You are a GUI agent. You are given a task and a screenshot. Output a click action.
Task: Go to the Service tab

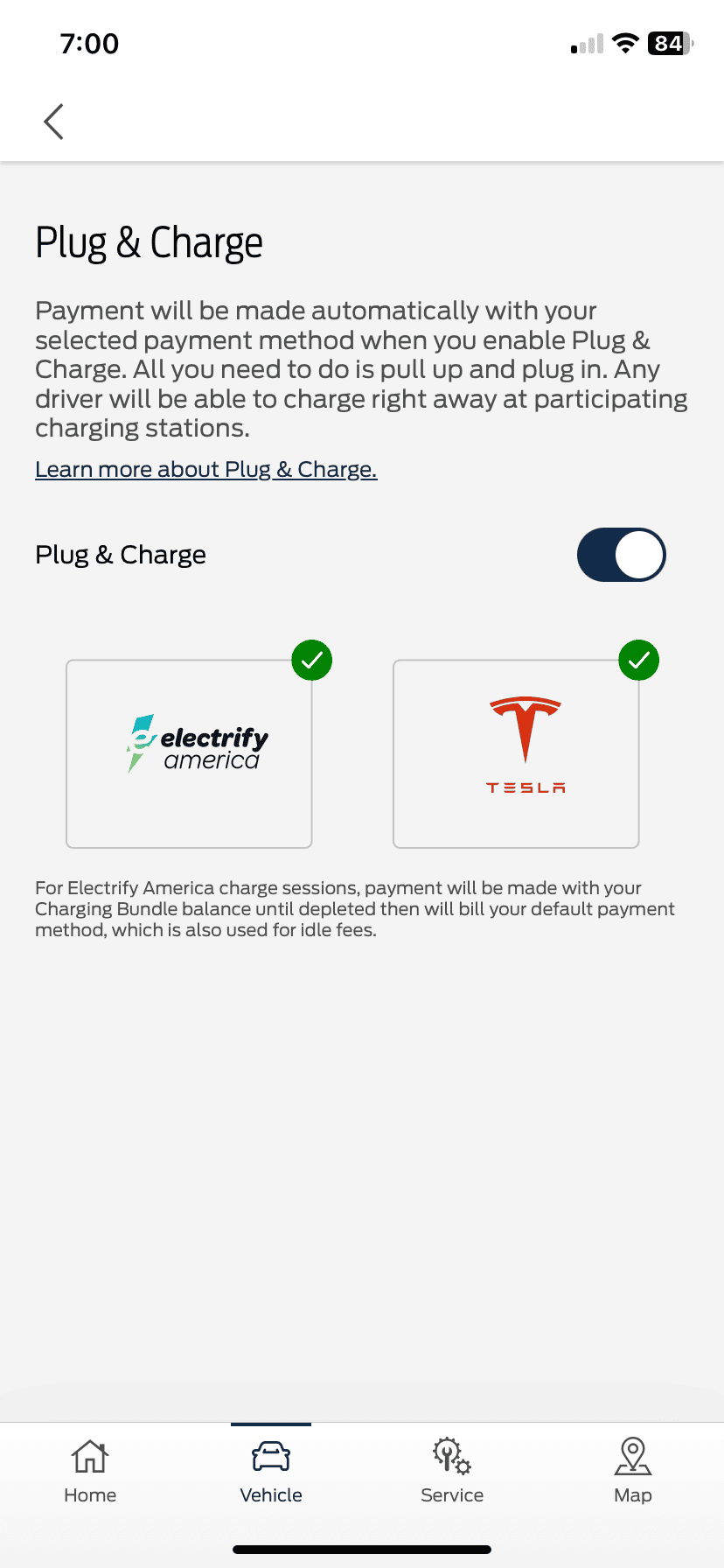point(452,1472)
